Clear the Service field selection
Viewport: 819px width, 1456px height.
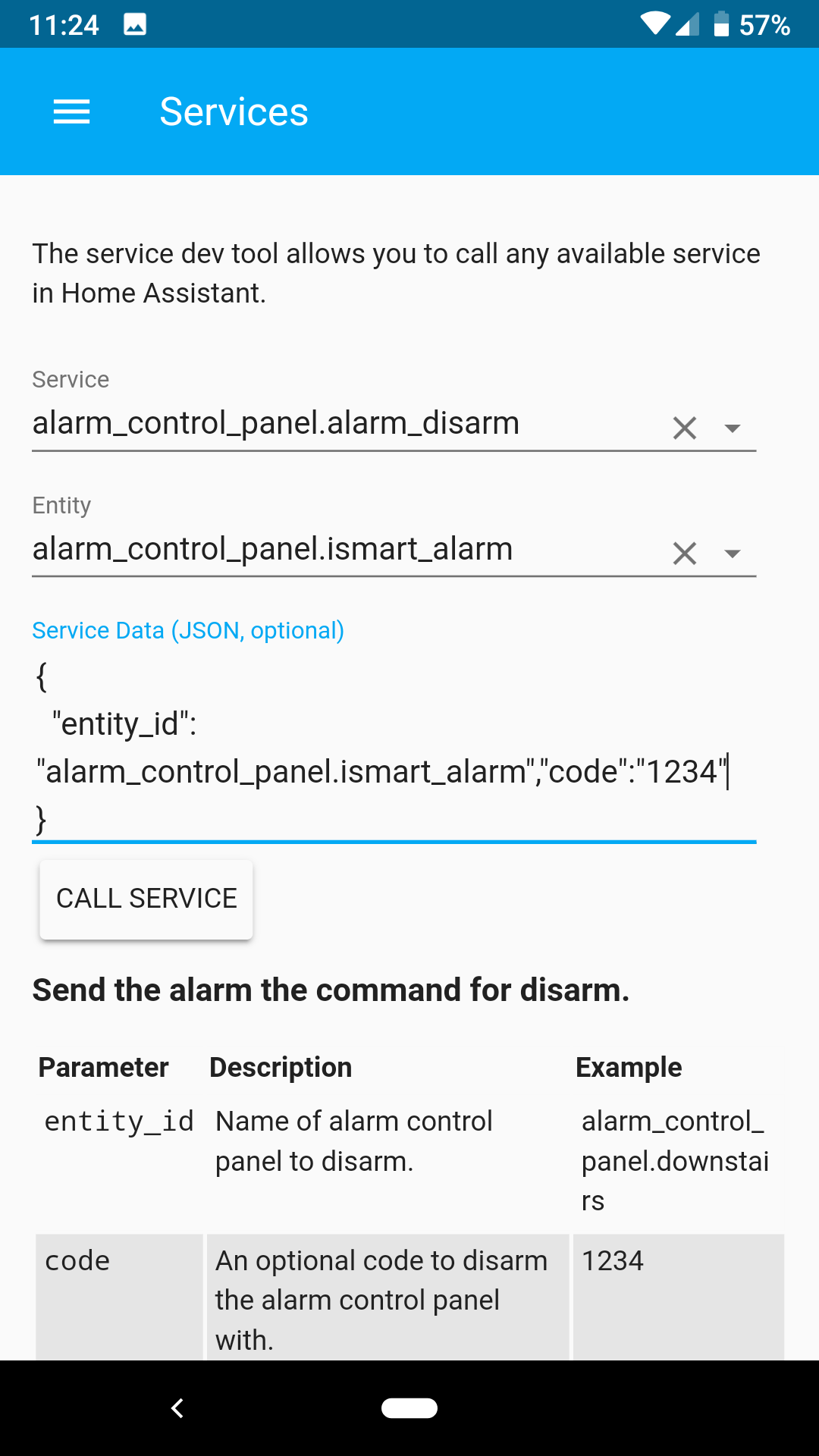684,428
